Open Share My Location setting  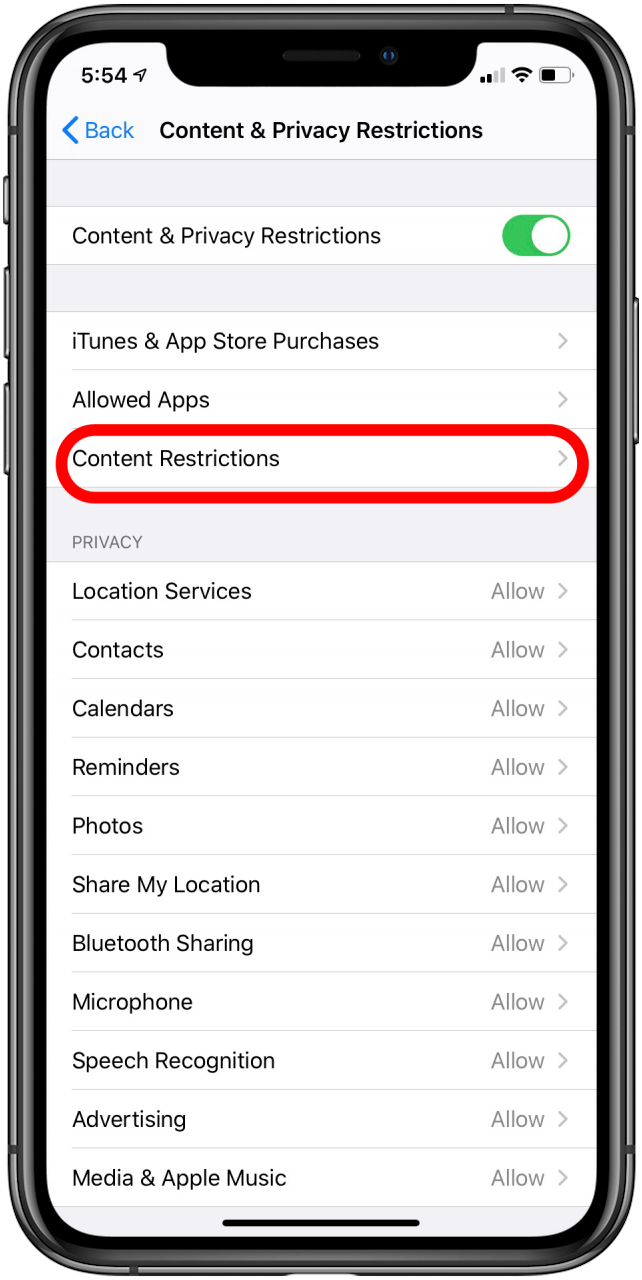320,885
